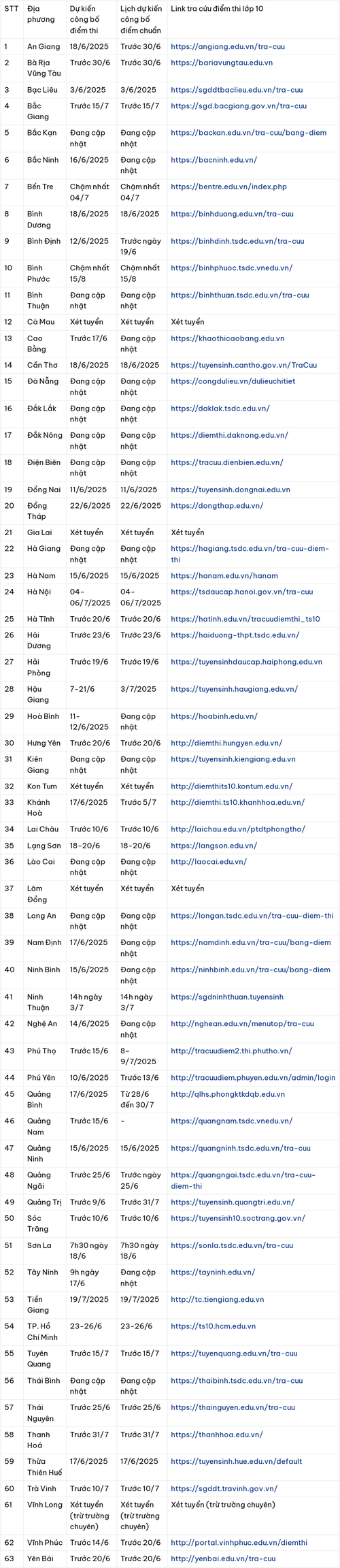
Task: Open the Bến Tre bentre.edu.vn/index.php link
Action: 229,187
